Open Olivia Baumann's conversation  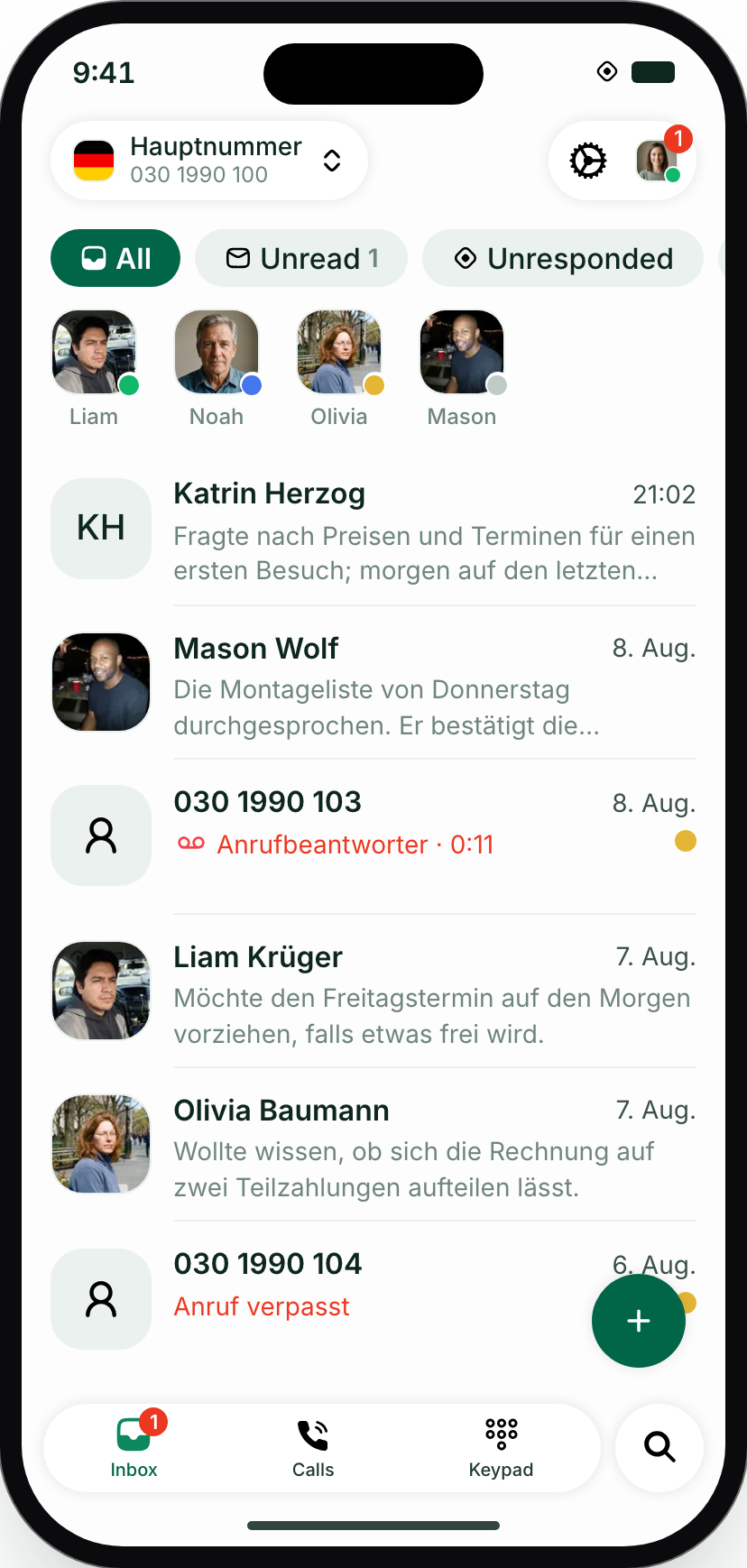click(x=373, y=1145)
